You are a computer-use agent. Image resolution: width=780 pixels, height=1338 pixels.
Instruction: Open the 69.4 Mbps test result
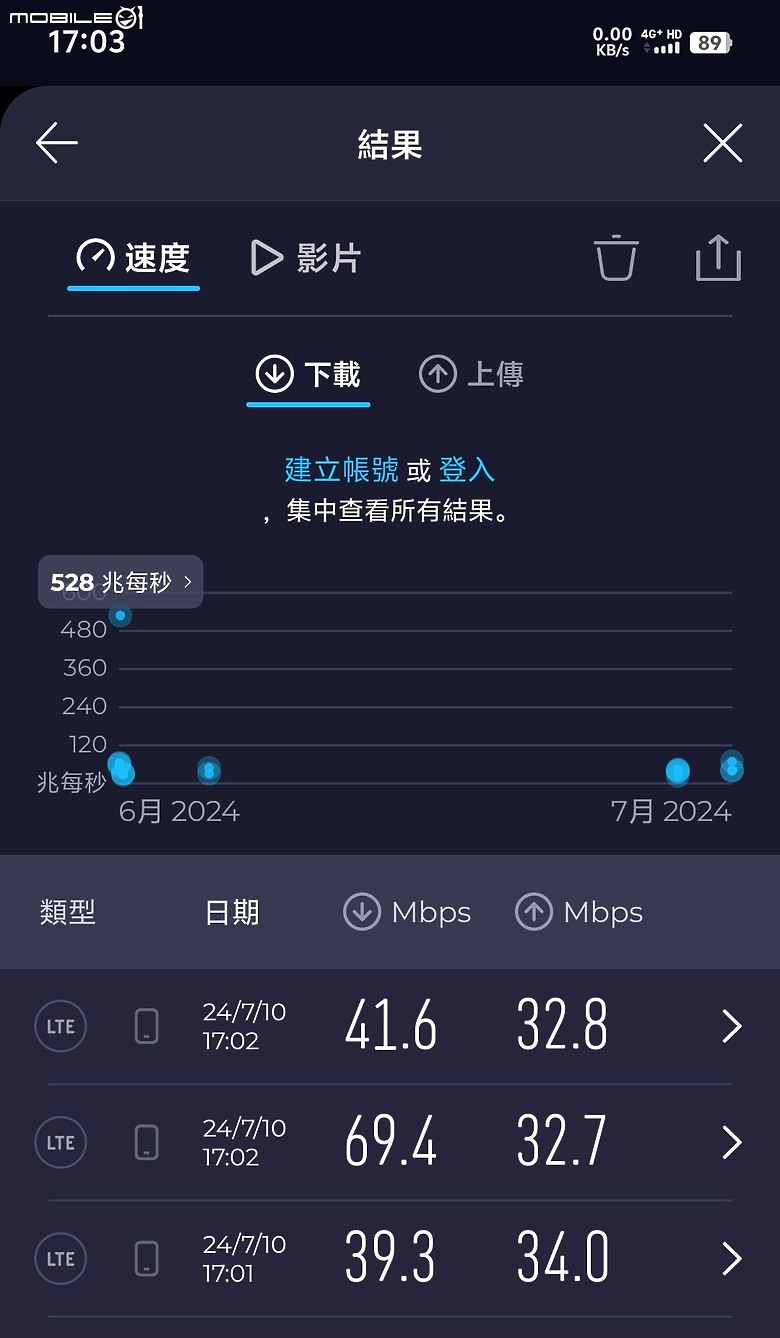390,1143
